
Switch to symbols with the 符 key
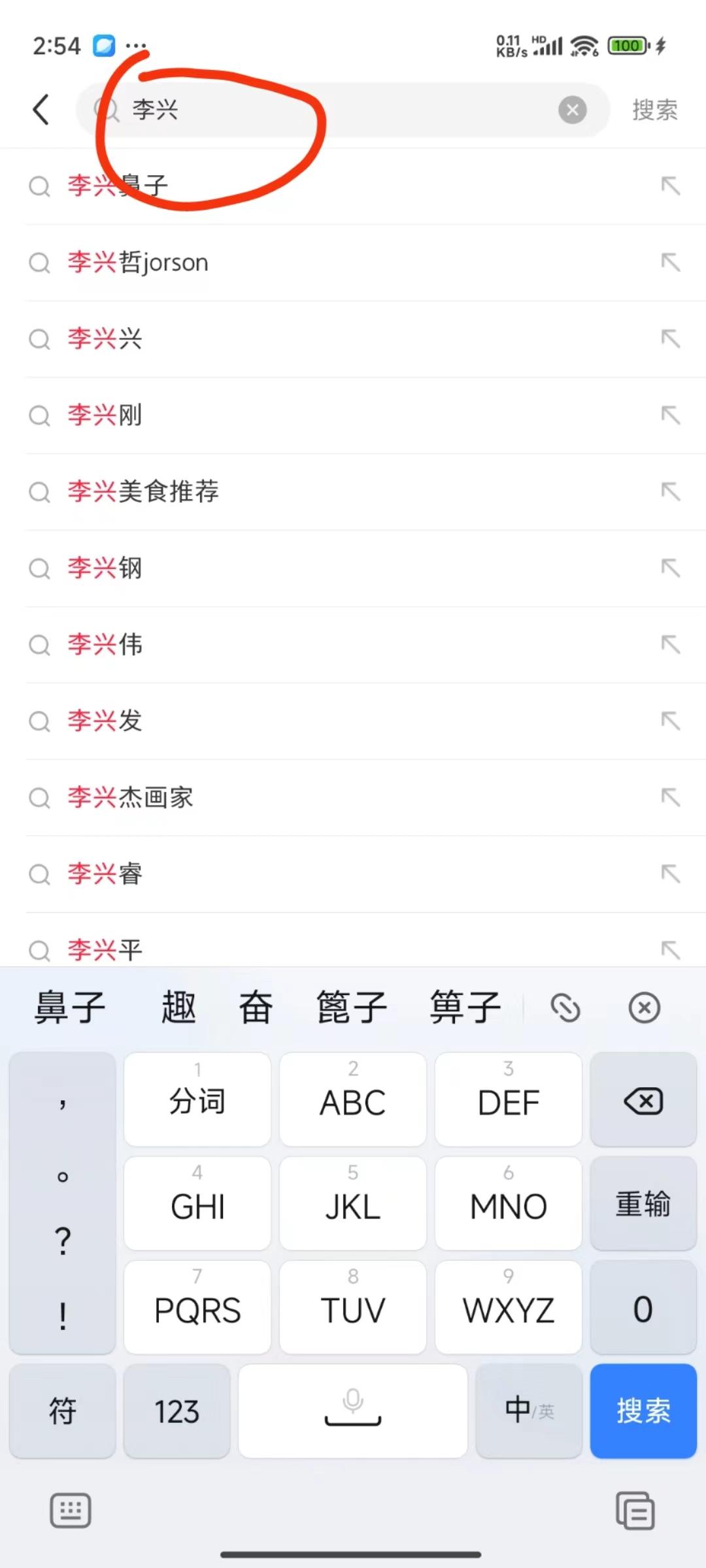point(62,1411)
